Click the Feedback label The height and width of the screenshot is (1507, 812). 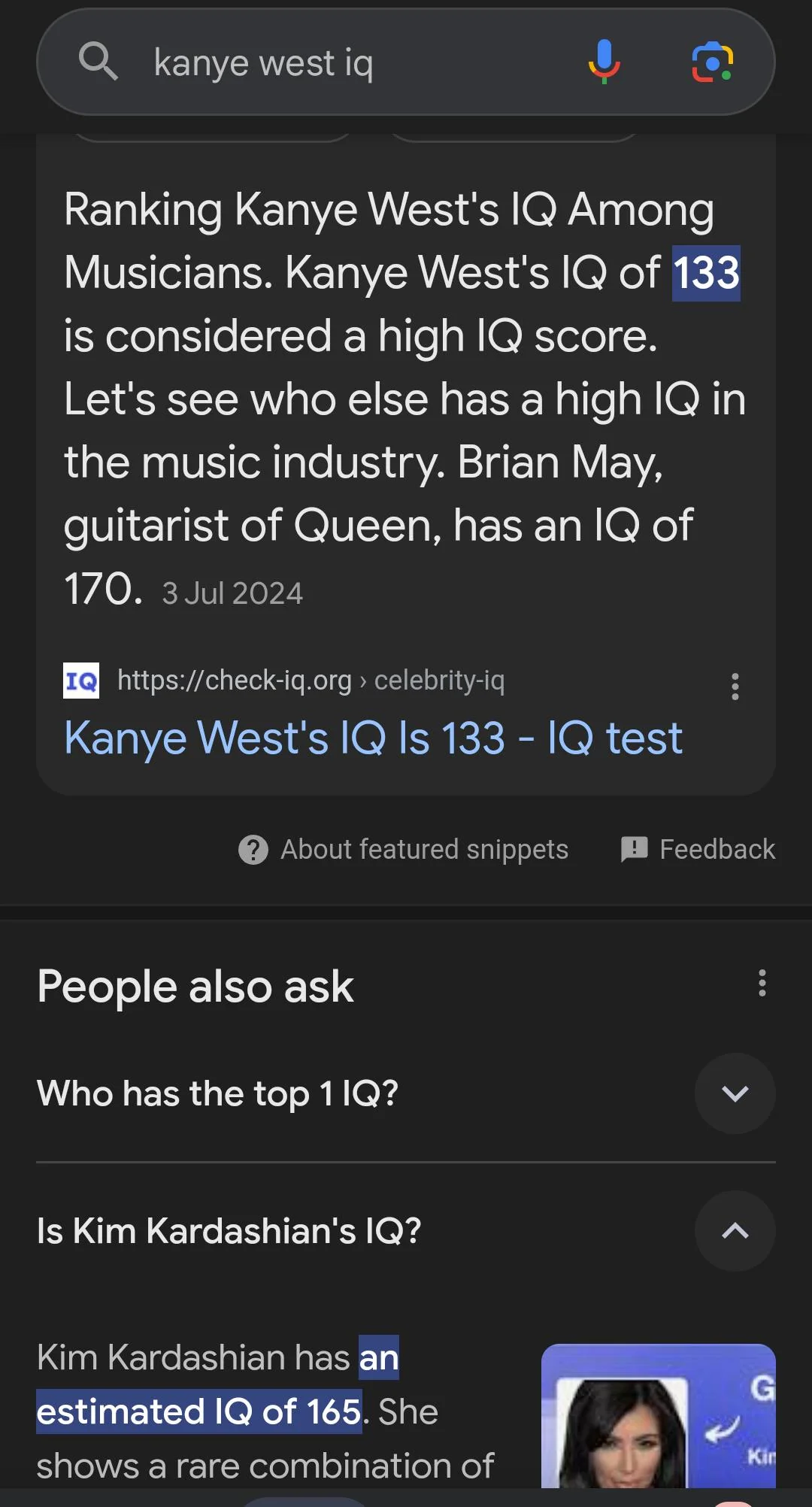pyautogui.click(x=717, y=849)
